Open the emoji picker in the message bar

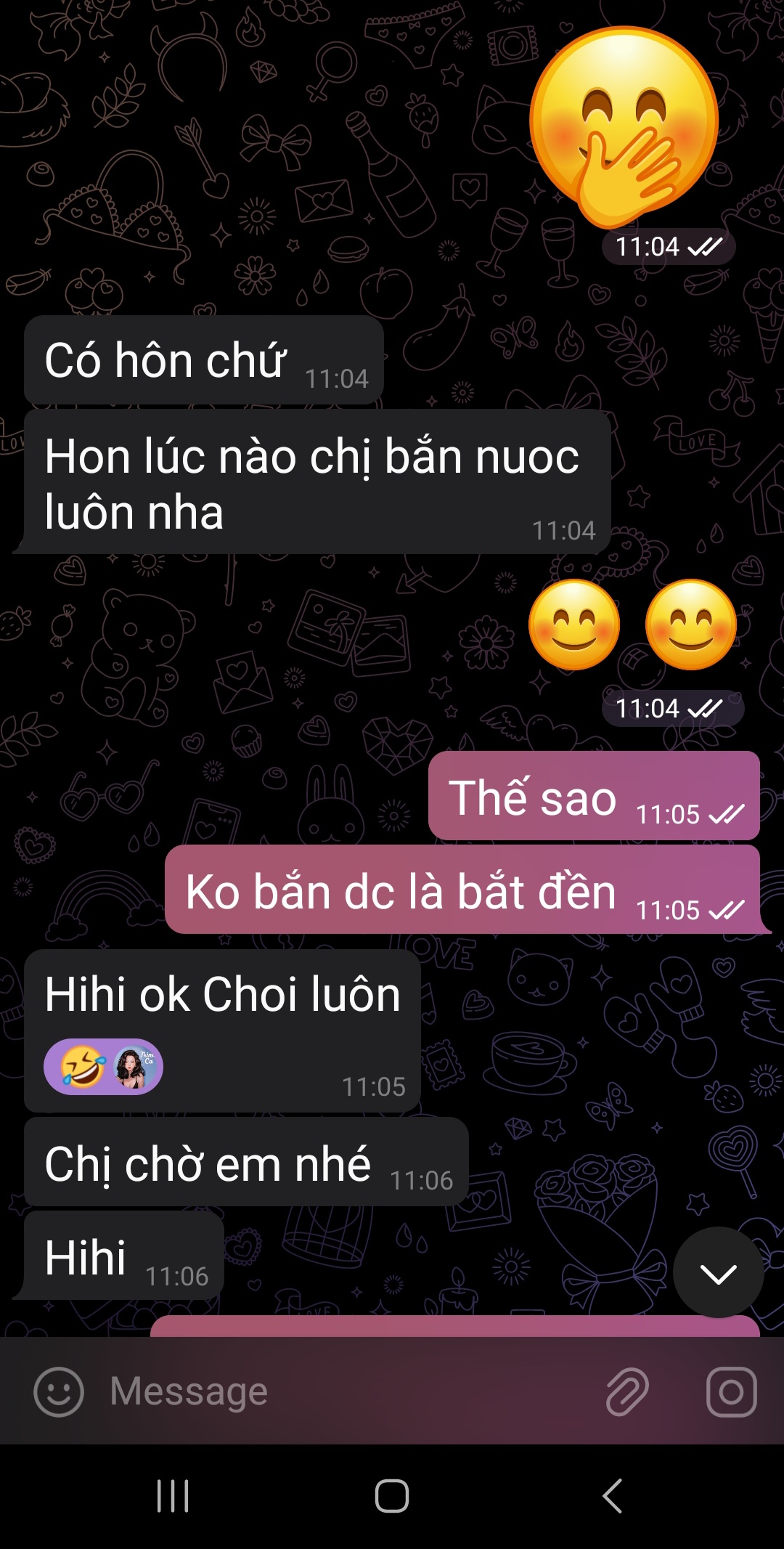coord(58,1392)
